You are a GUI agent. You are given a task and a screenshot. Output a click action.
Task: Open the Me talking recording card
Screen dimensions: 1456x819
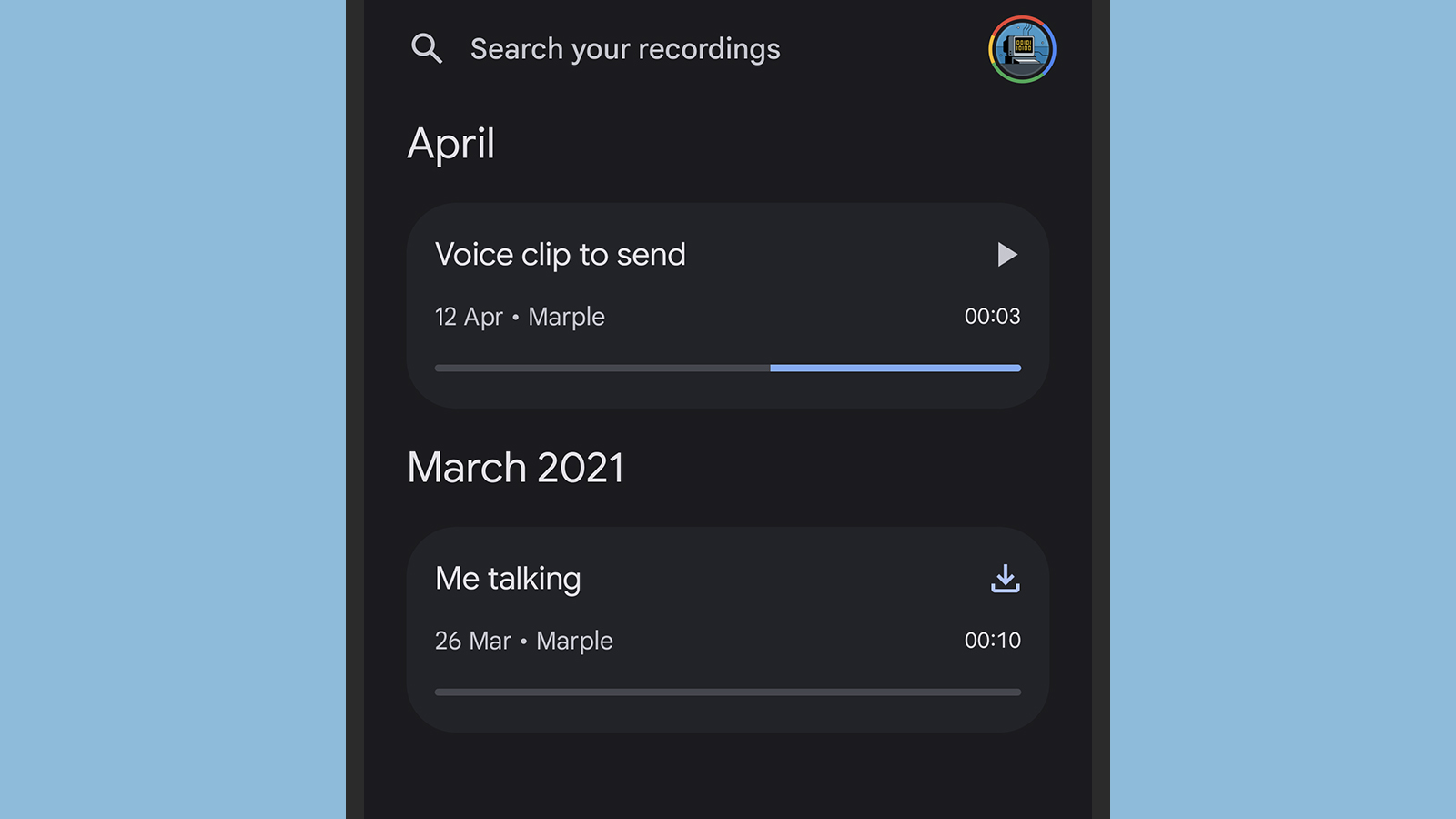pyautogui.click(x=692, y=630)
